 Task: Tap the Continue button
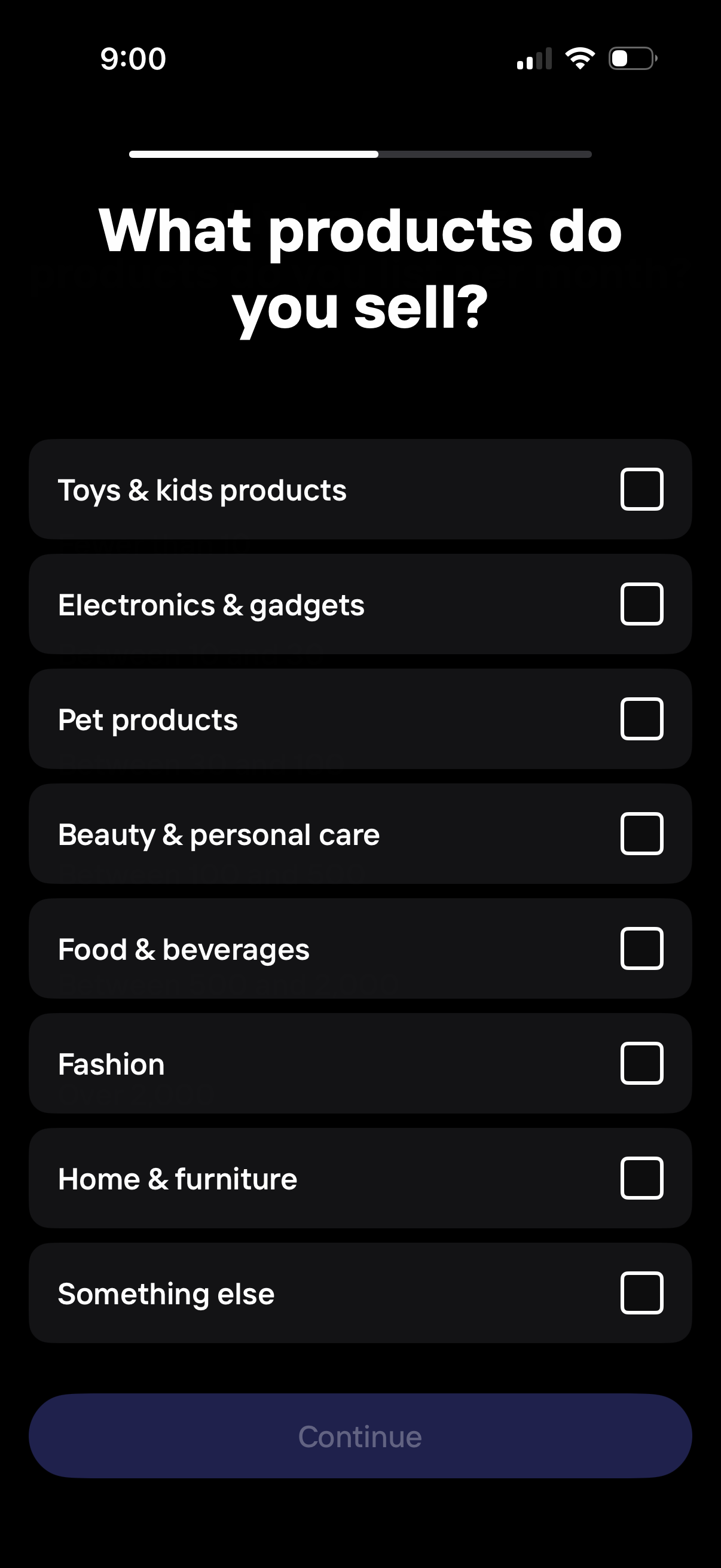tap(360, 1436)
